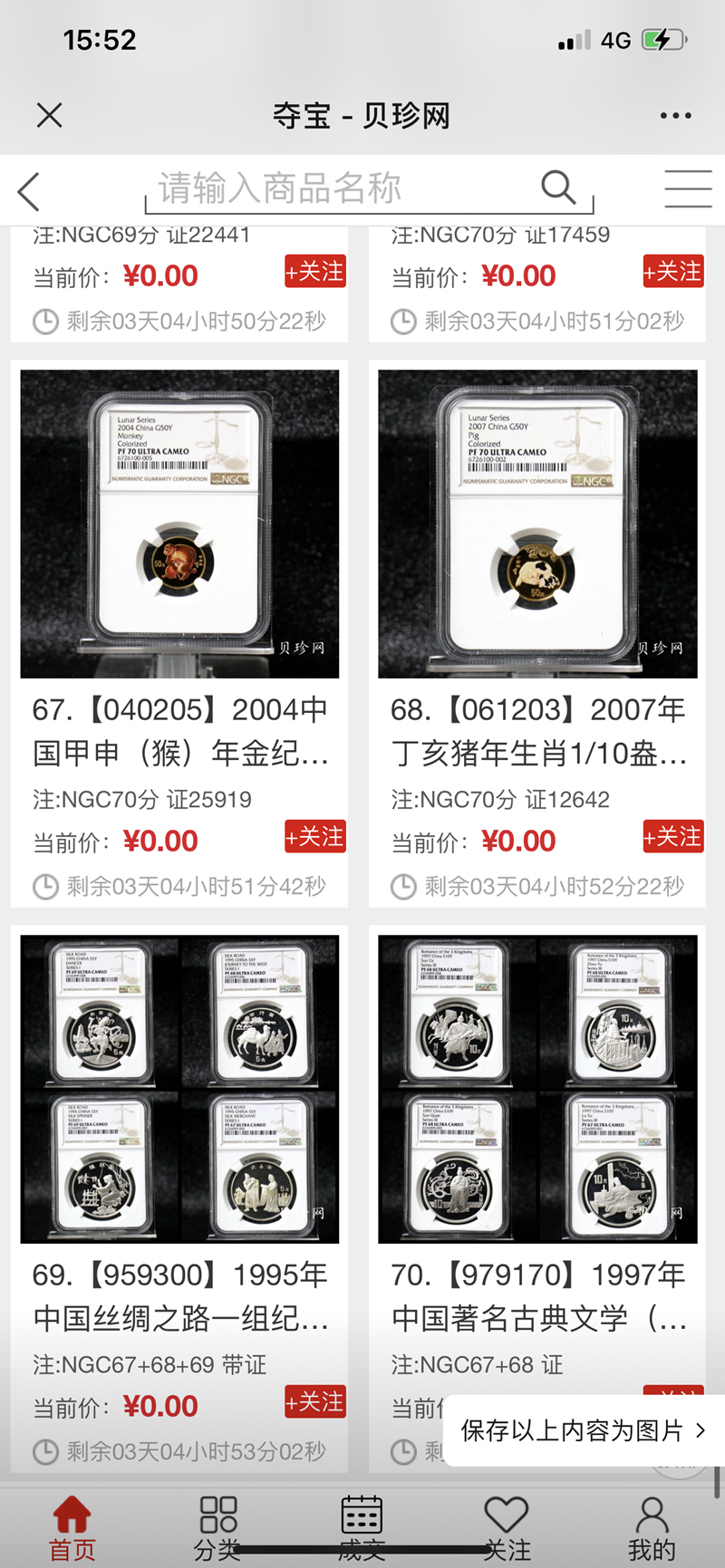Open the three-dot overflow menu

675,115
